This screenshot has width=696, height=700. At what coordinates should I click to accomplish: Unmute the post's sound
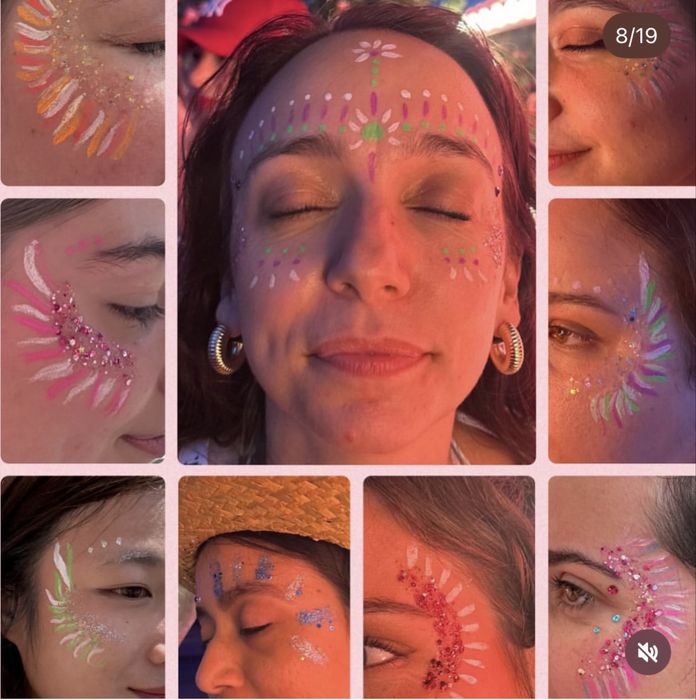[648, 652]
